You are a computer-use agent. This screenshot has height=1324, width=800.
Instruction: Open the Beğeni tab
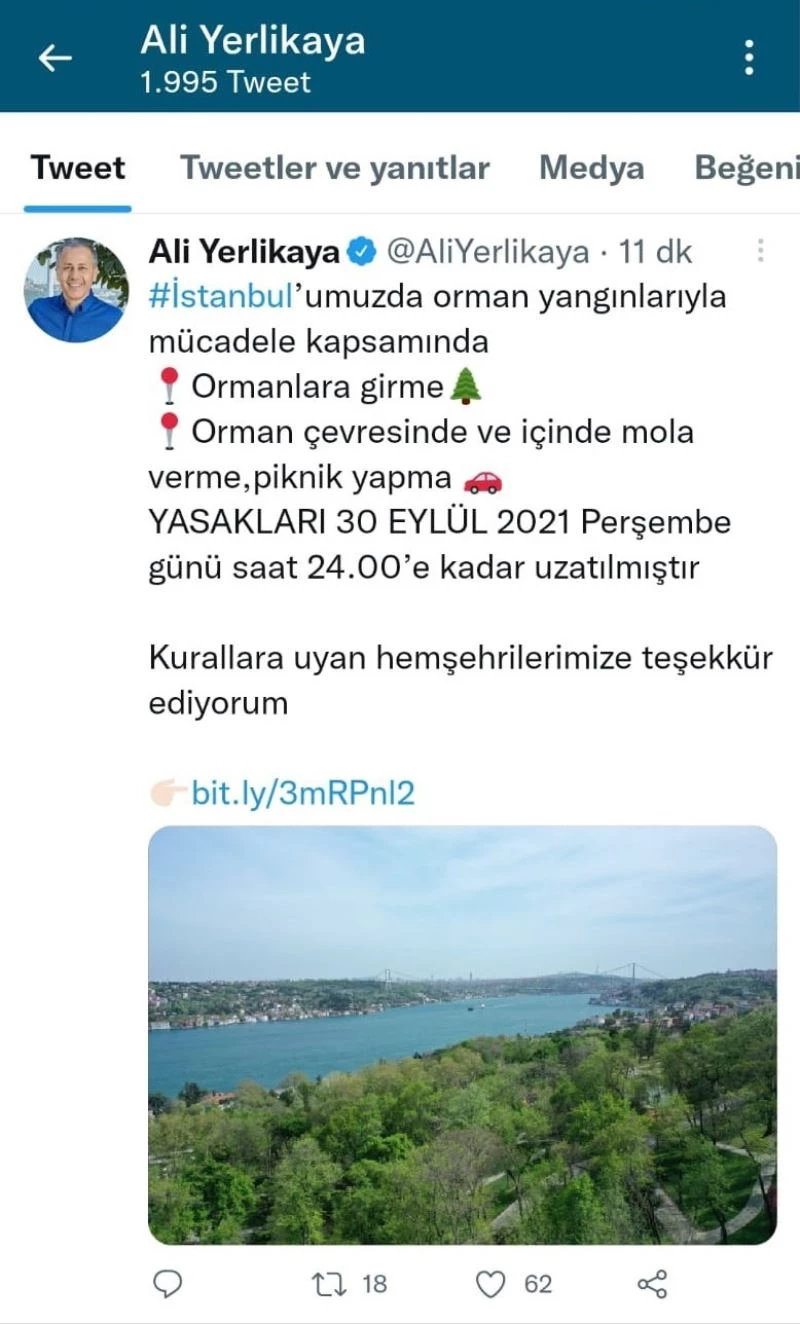tap(746, 168)
